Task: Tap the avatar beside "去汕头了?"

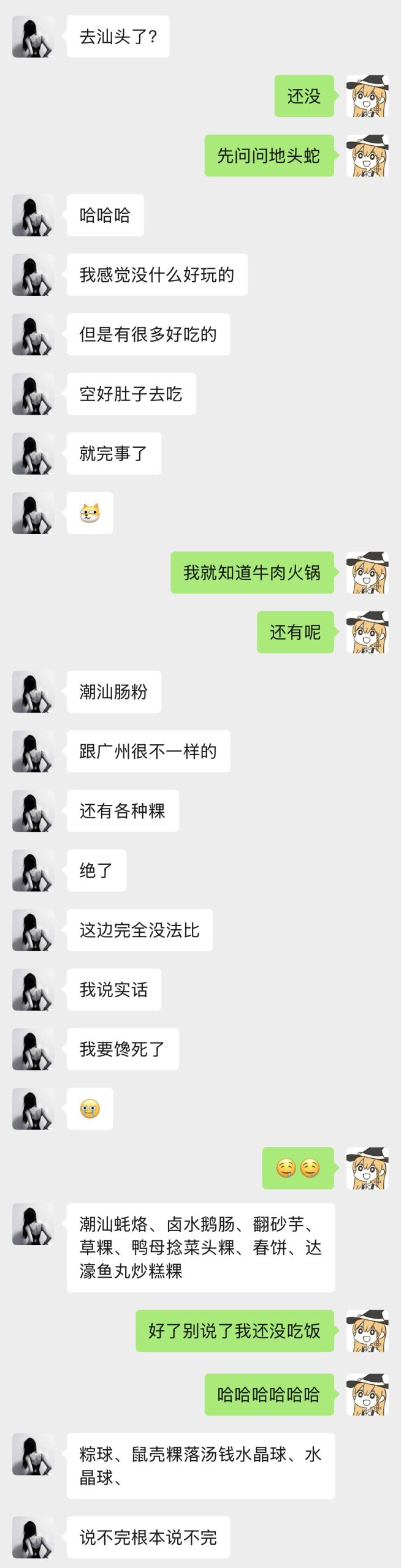Action: 33,37
